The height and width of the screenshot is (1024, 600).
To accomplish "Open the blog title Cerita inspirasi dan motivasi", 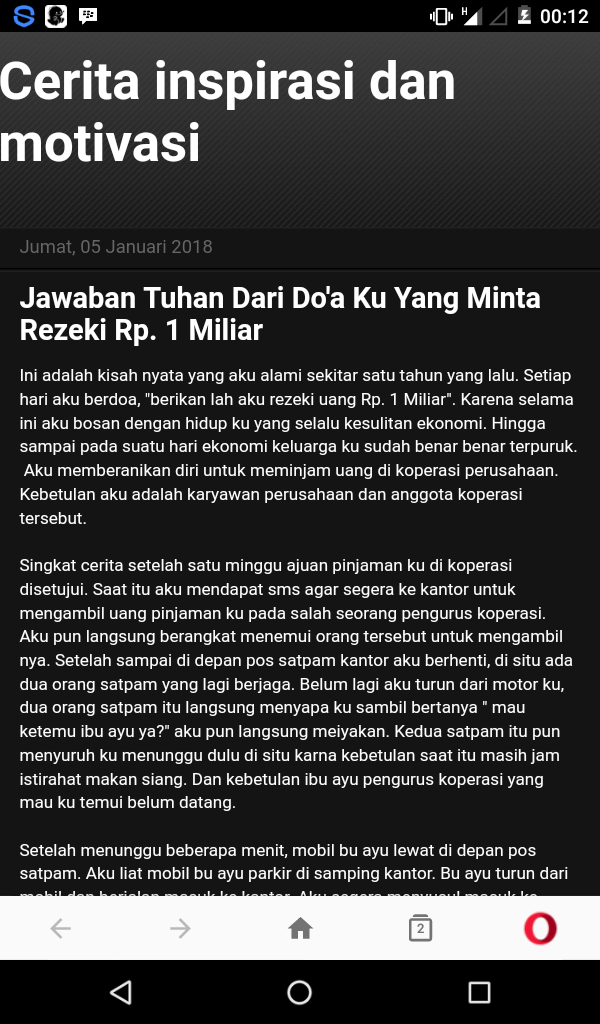I will [x=228, y=112].
